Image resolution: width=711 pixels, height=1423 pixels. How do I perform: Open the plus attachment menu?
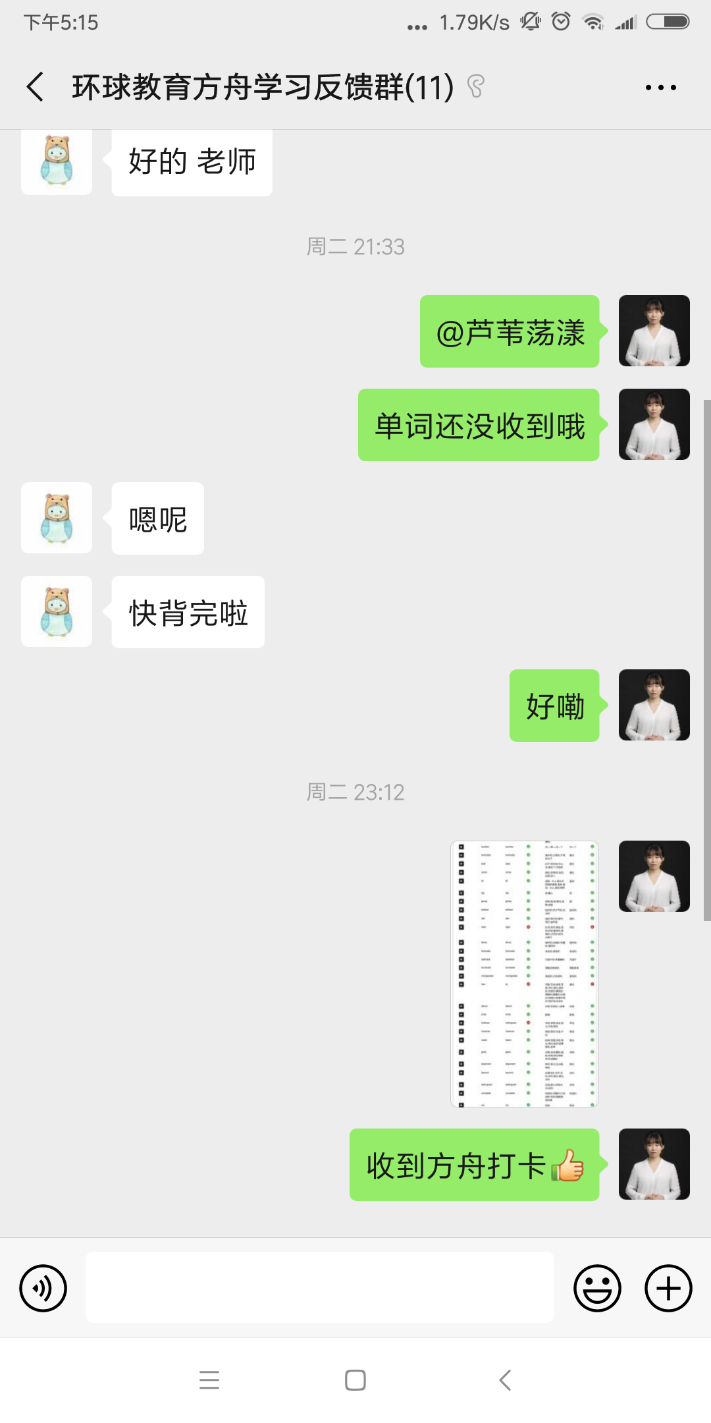coord(668,1288)
